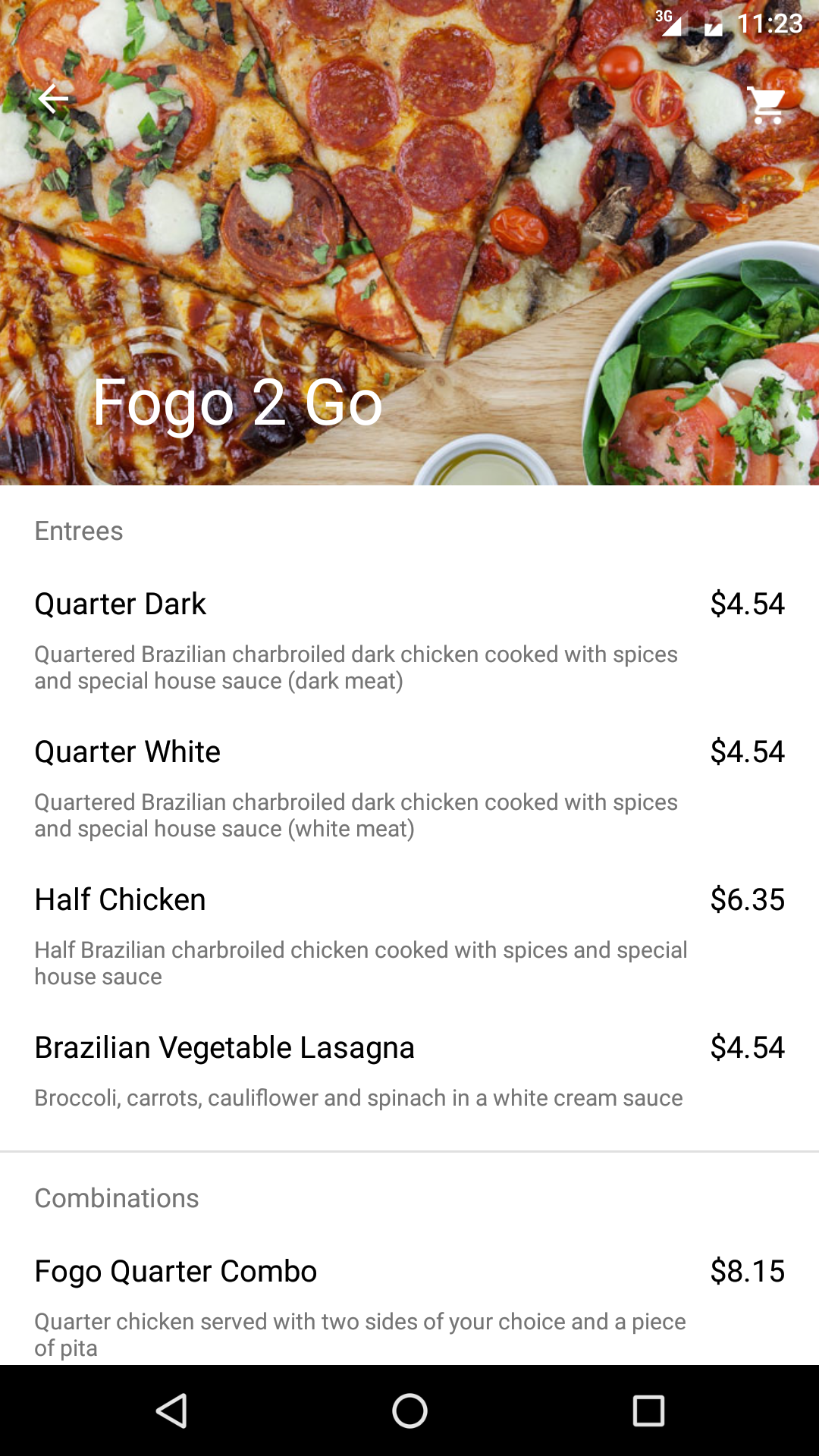Tap the $6.35 price for Half Chicken

tap(748, 900)
